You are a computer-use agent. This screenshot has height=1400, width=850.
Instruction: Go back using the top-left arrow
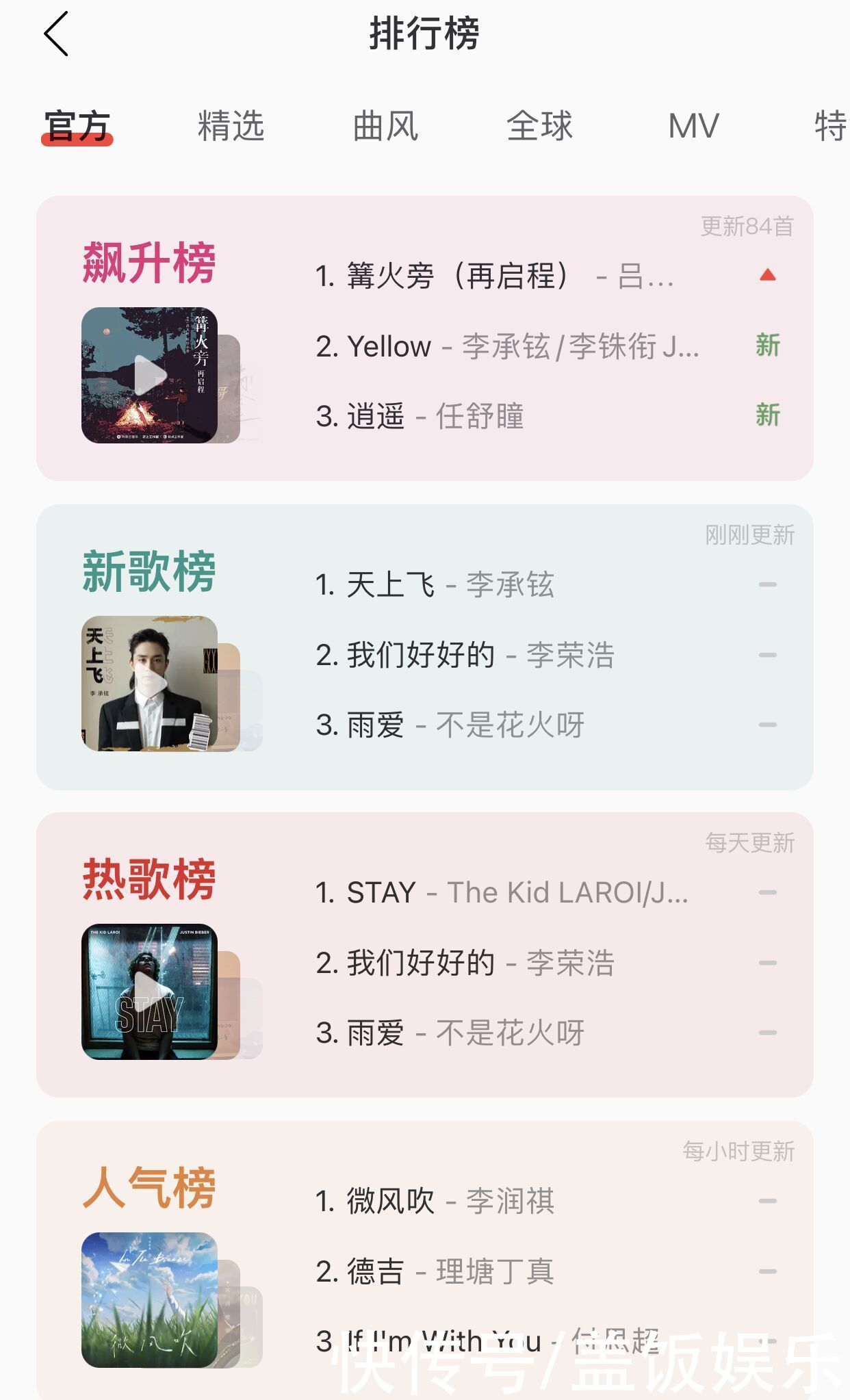pyautogui.click(x=56, y=34)
